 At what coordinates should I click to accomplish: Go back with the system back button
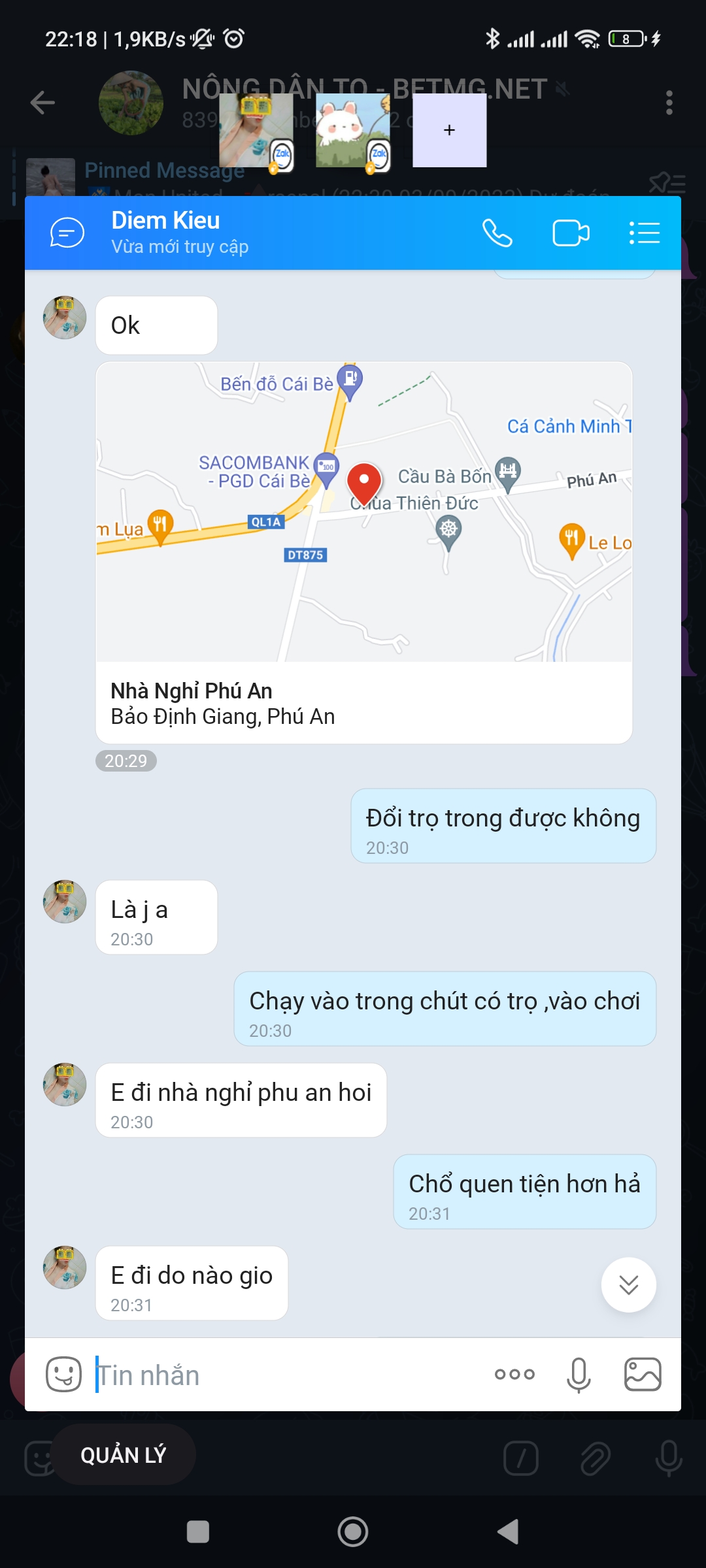(508, 1531)
